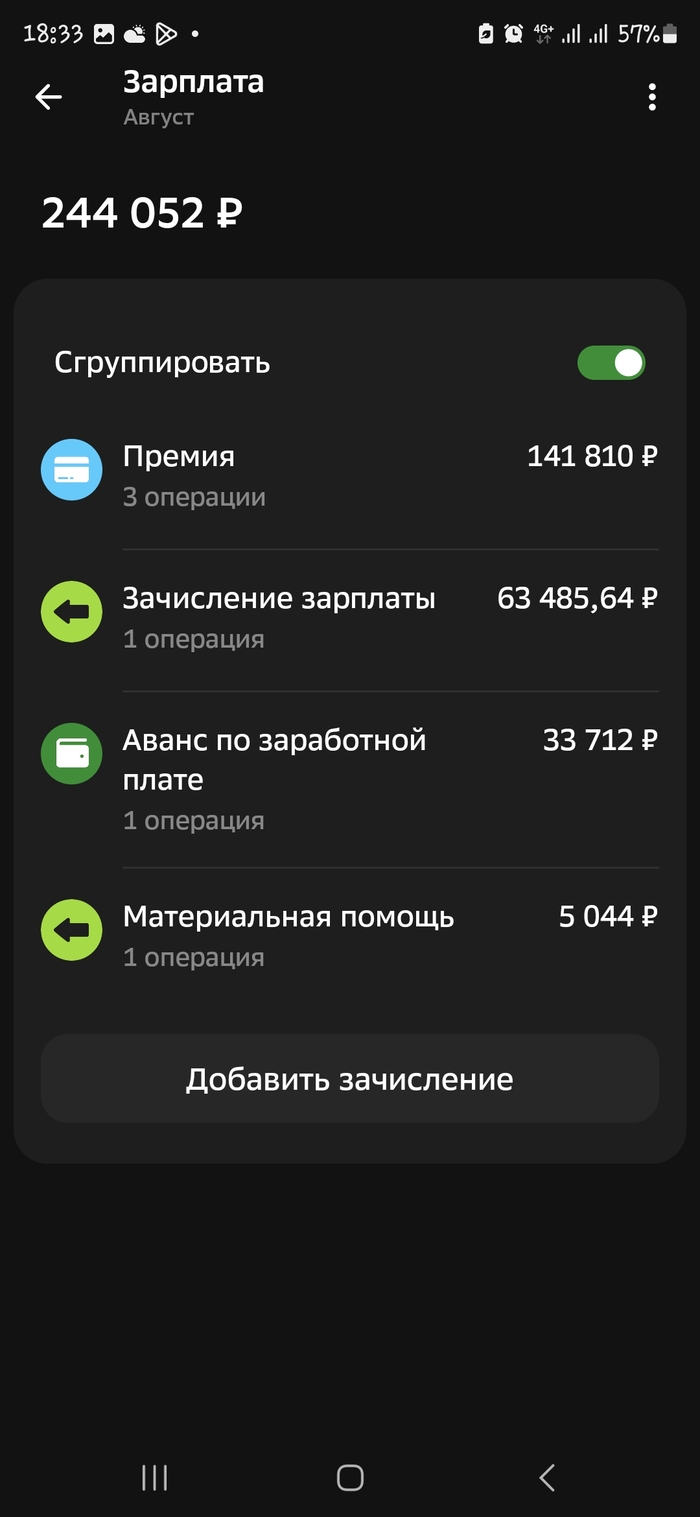Disable the Сгруппировать switch
Screen dimensions: 700x1517
pyautogui.click(x=611, y=362)
